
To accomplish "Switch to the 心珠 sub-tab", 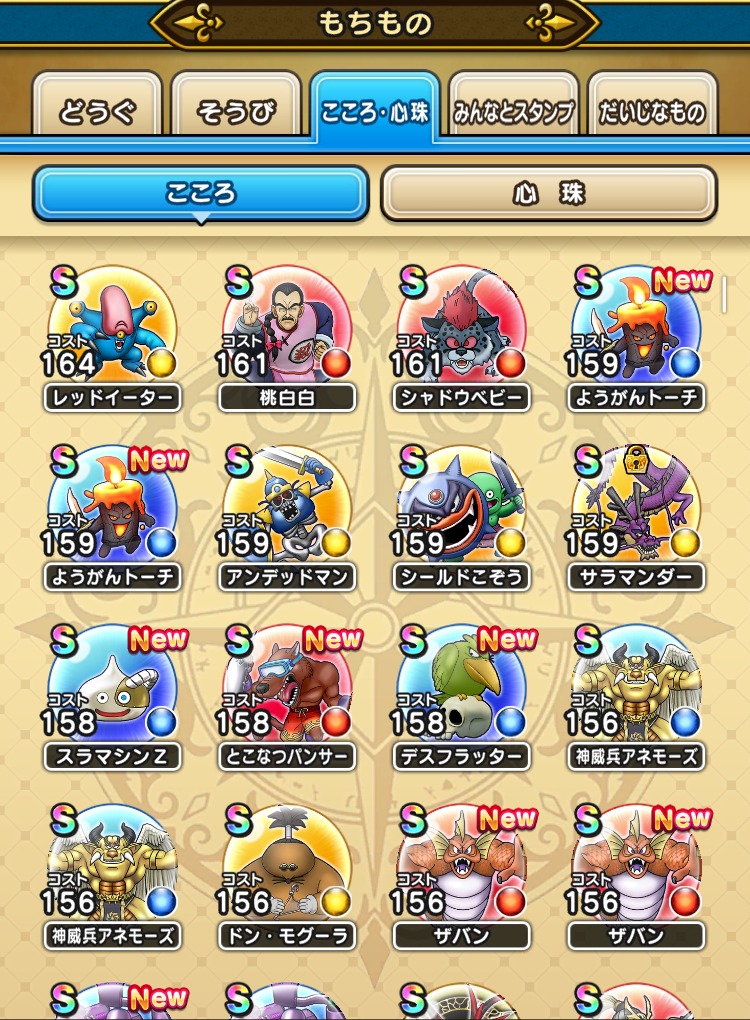I will [x=548, y=193].
